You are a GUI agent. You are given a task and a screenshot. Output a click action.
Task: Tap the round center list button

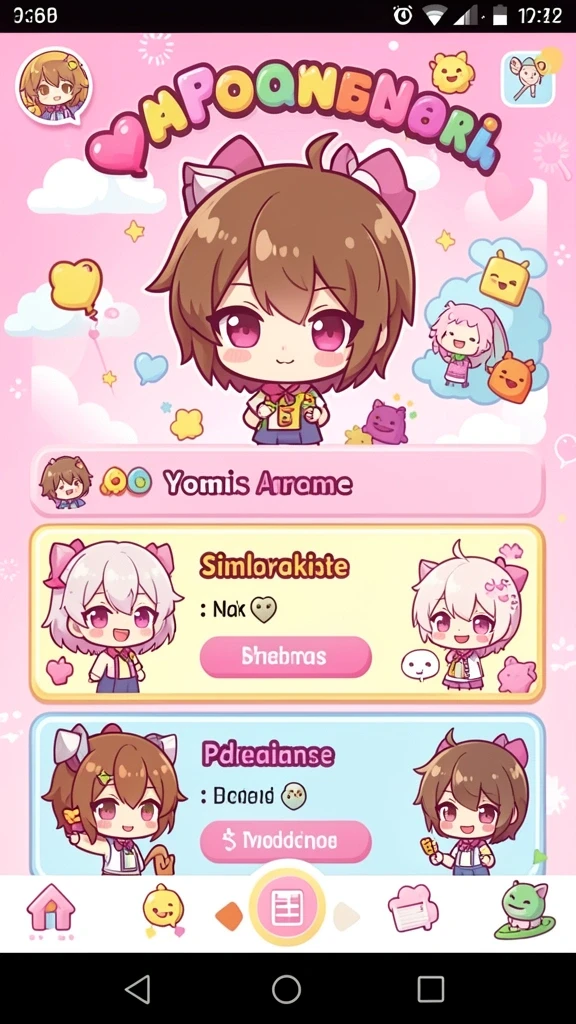(x=287, y=908)
